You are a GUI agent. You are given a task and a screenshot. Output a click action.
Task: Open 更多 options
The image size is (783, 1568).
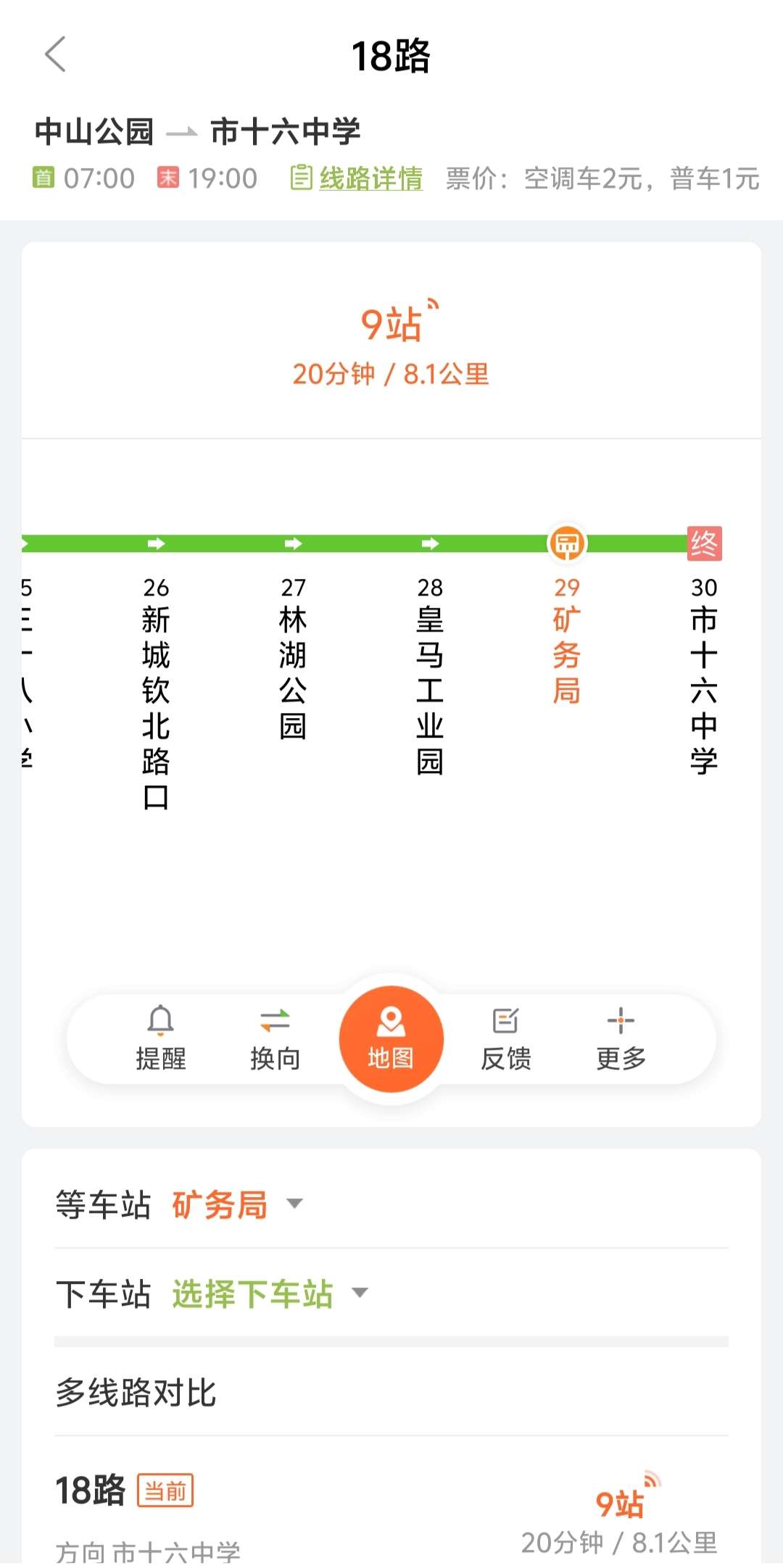click(x=621, y=1039)
